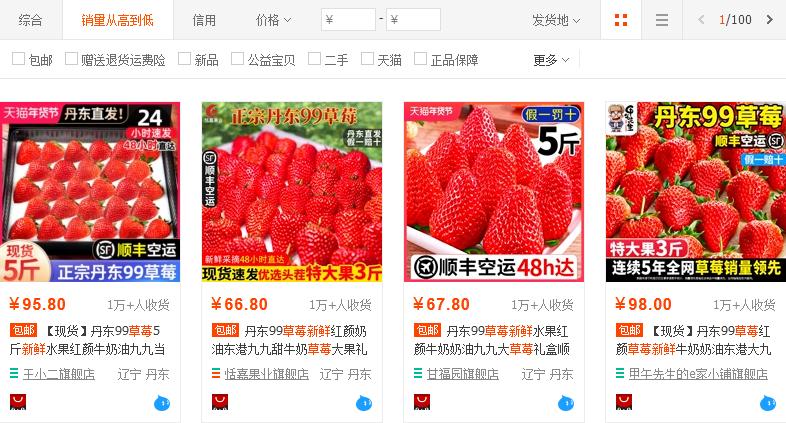786x423 pixels.
Task: Switch to the 综合 sorting tab
Action: tap(30, 20)
